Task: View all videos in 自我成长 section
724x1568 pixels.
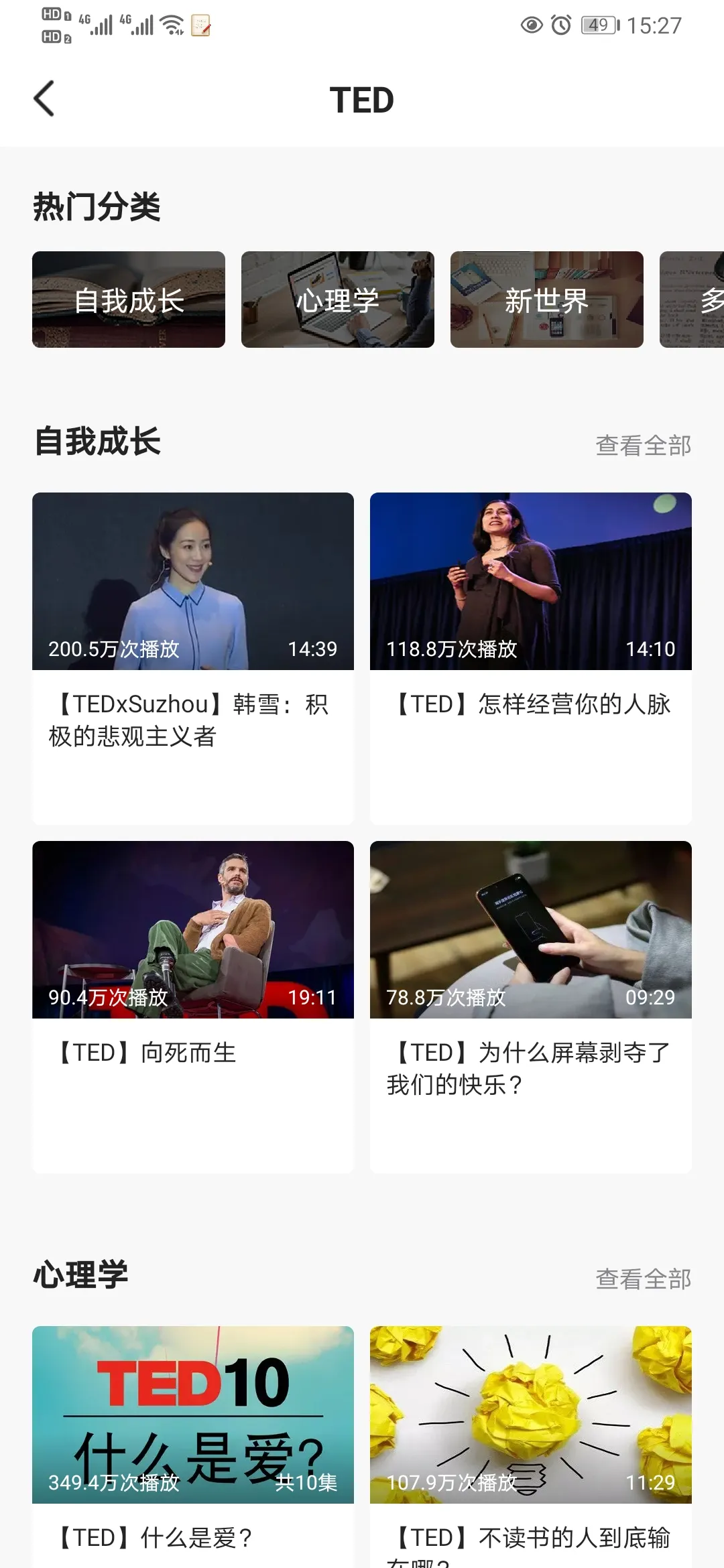Action: pyautogui.click(x=643, y=446)
